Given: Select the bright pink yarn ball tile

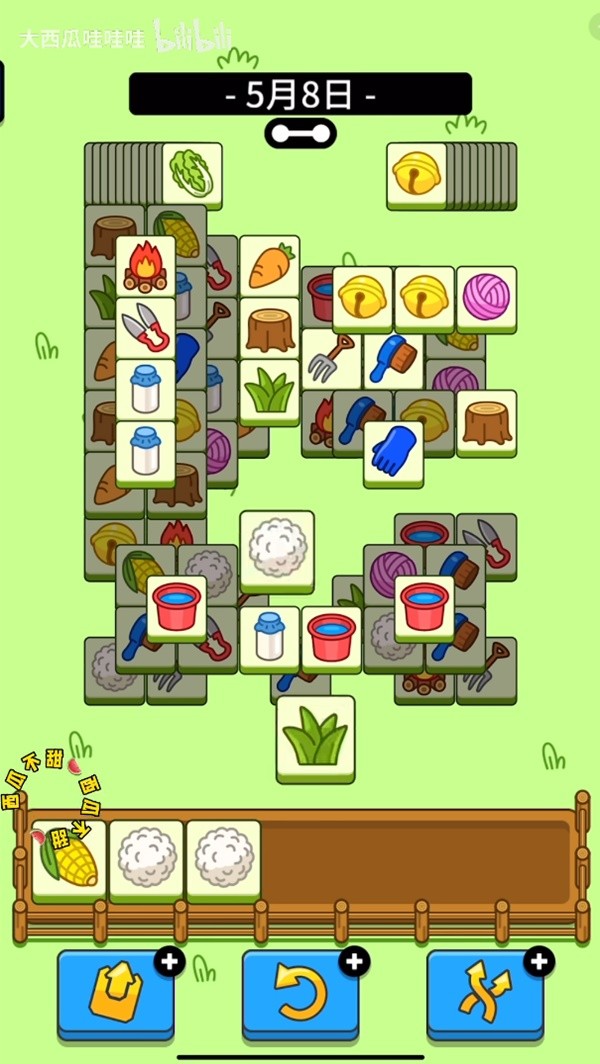Looking at the screenshot, I should [x=487, y=297].
